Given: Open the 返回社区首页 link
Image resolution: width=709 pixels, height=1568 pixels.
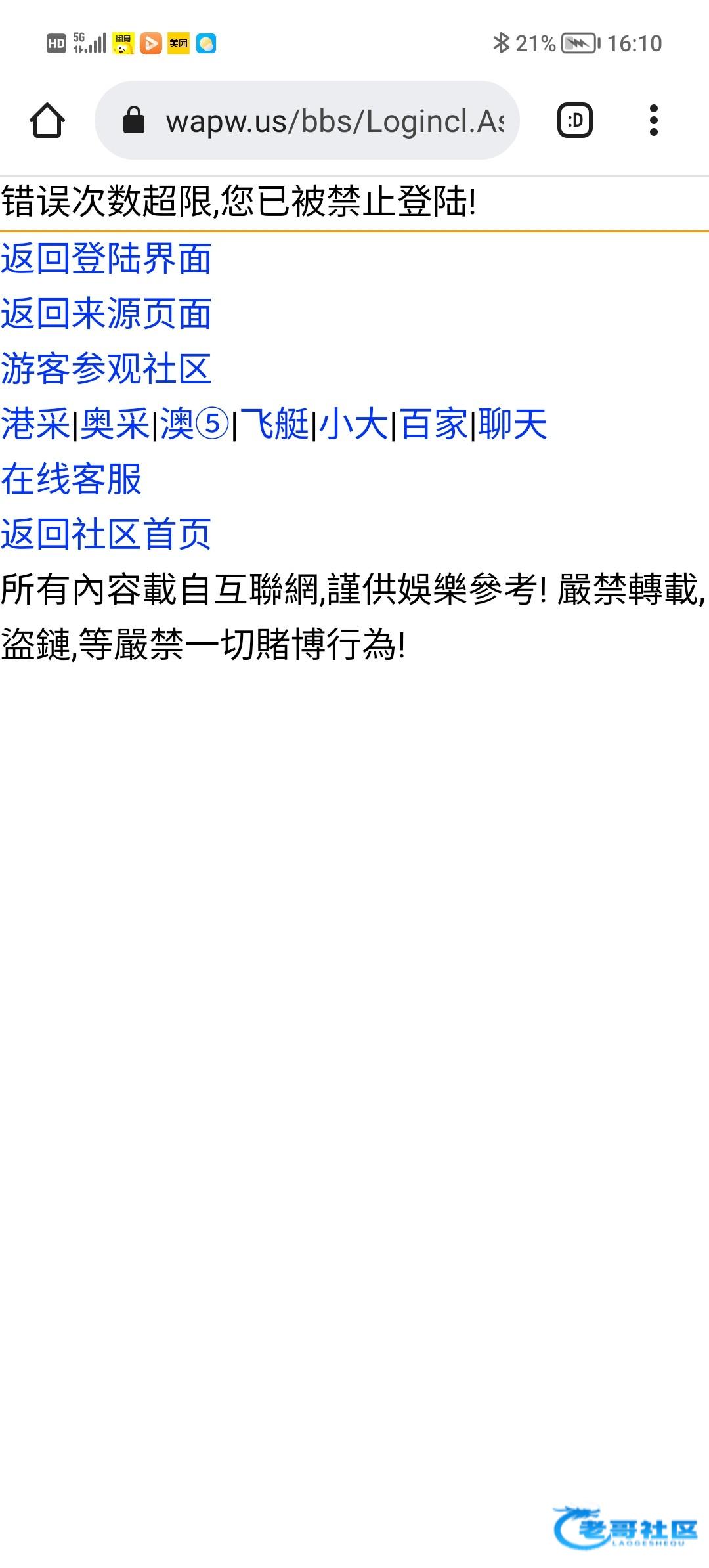Looking at the screenshot, I should click(x=106, y=534).
